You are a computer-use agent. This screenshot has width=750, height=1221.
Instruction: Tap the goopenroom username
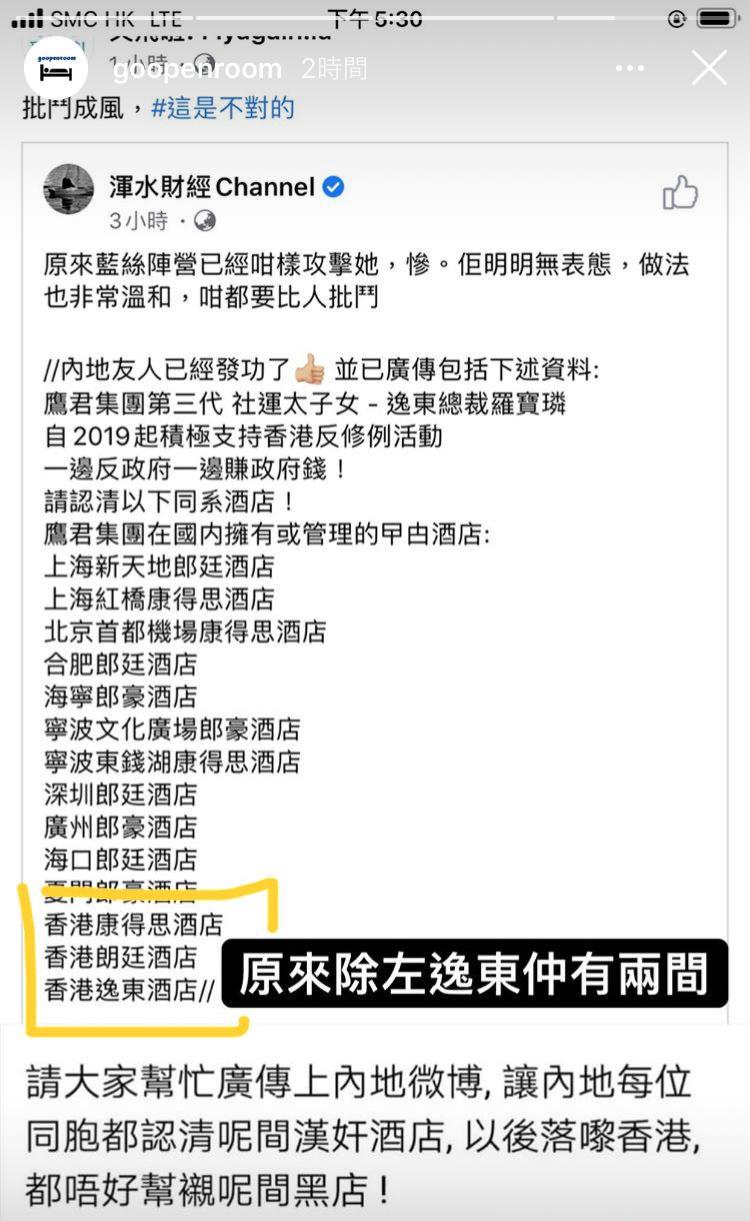tap(197, 69)
